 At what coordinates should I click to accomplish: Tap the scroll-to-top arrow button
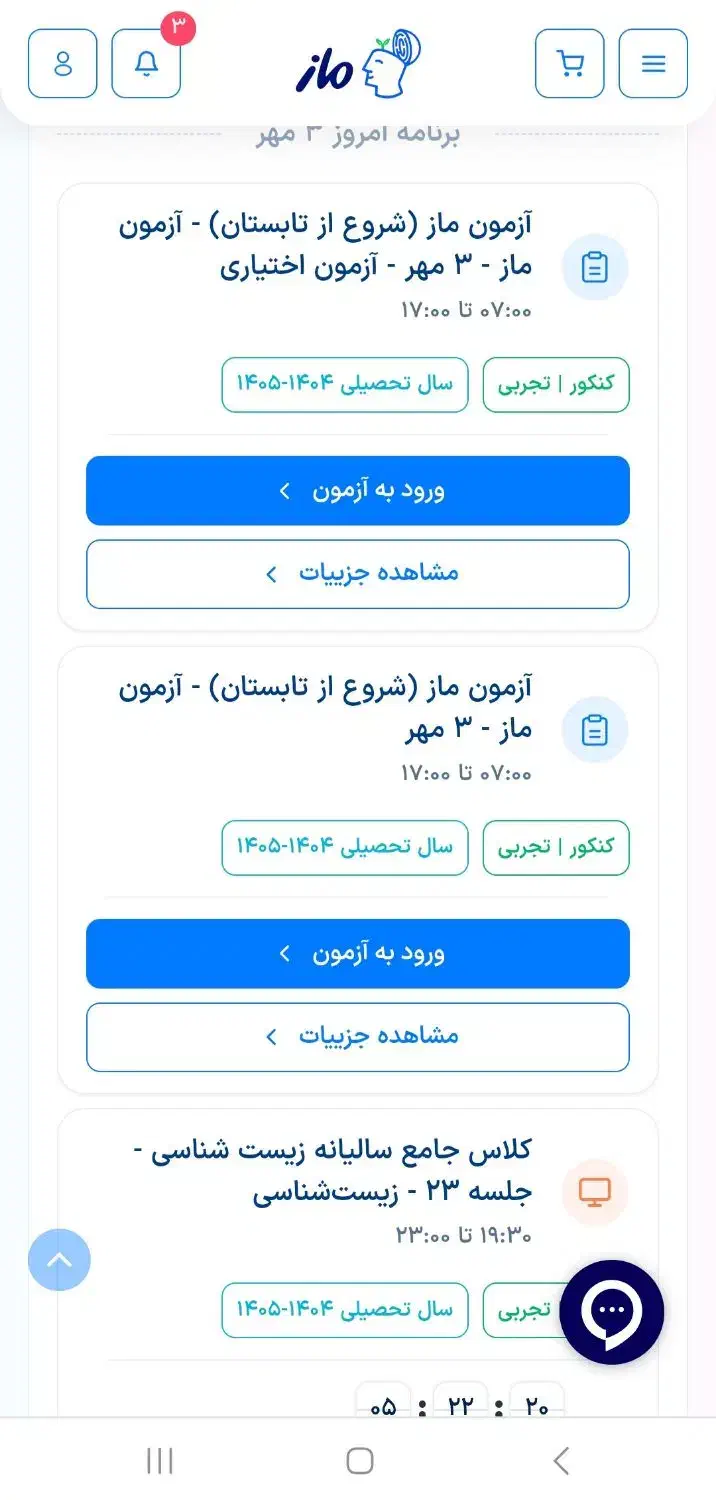pos(59,1259)
